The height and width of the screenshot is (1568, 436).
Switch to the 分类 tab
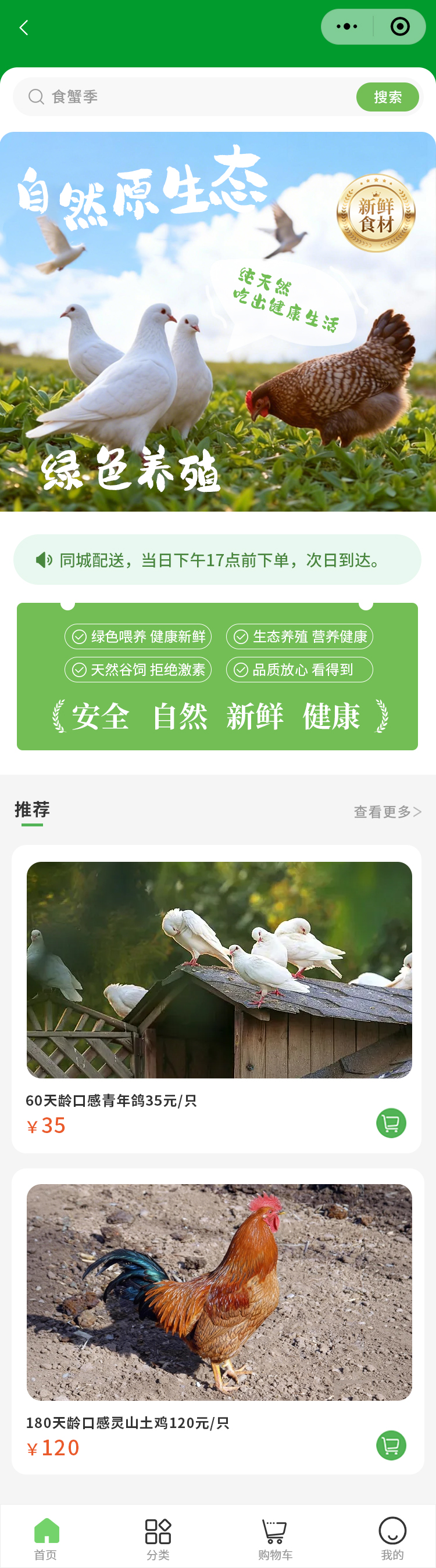(x=158, y=1539)
